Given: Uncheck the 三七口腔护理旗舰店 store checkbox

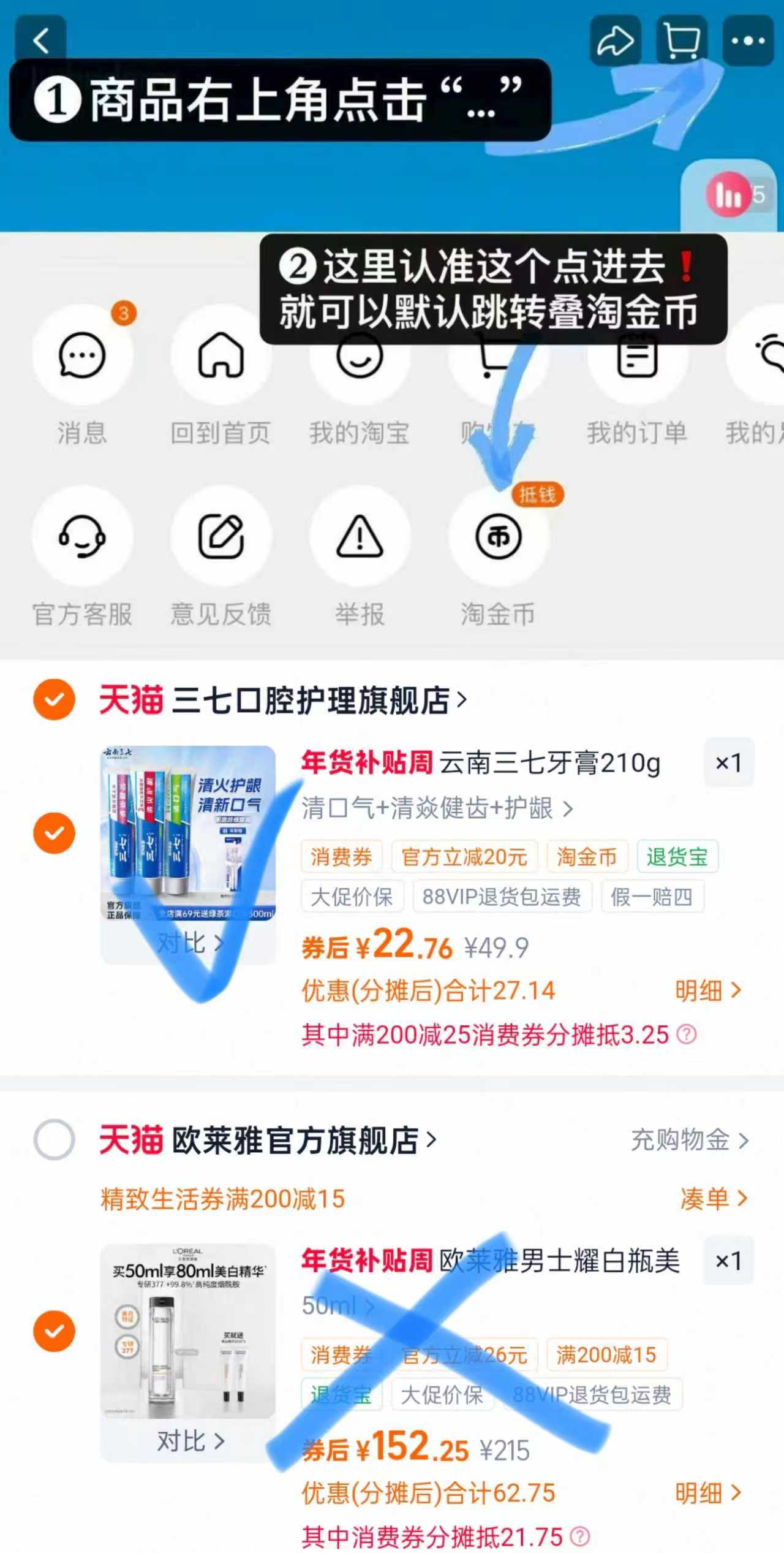Looking at the screenshot, I should [x=55, y=699].
